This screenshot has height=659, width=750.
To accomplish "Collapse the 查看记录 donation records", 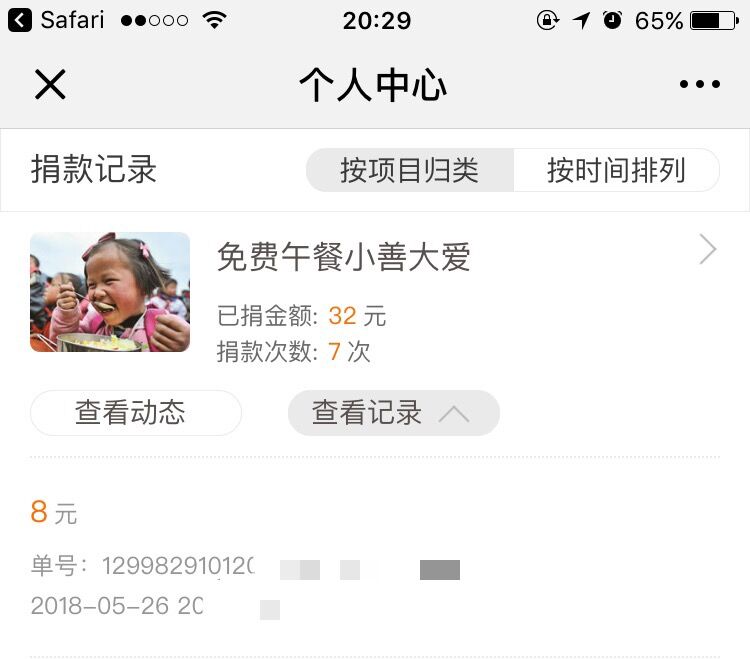I will point(393,413).
